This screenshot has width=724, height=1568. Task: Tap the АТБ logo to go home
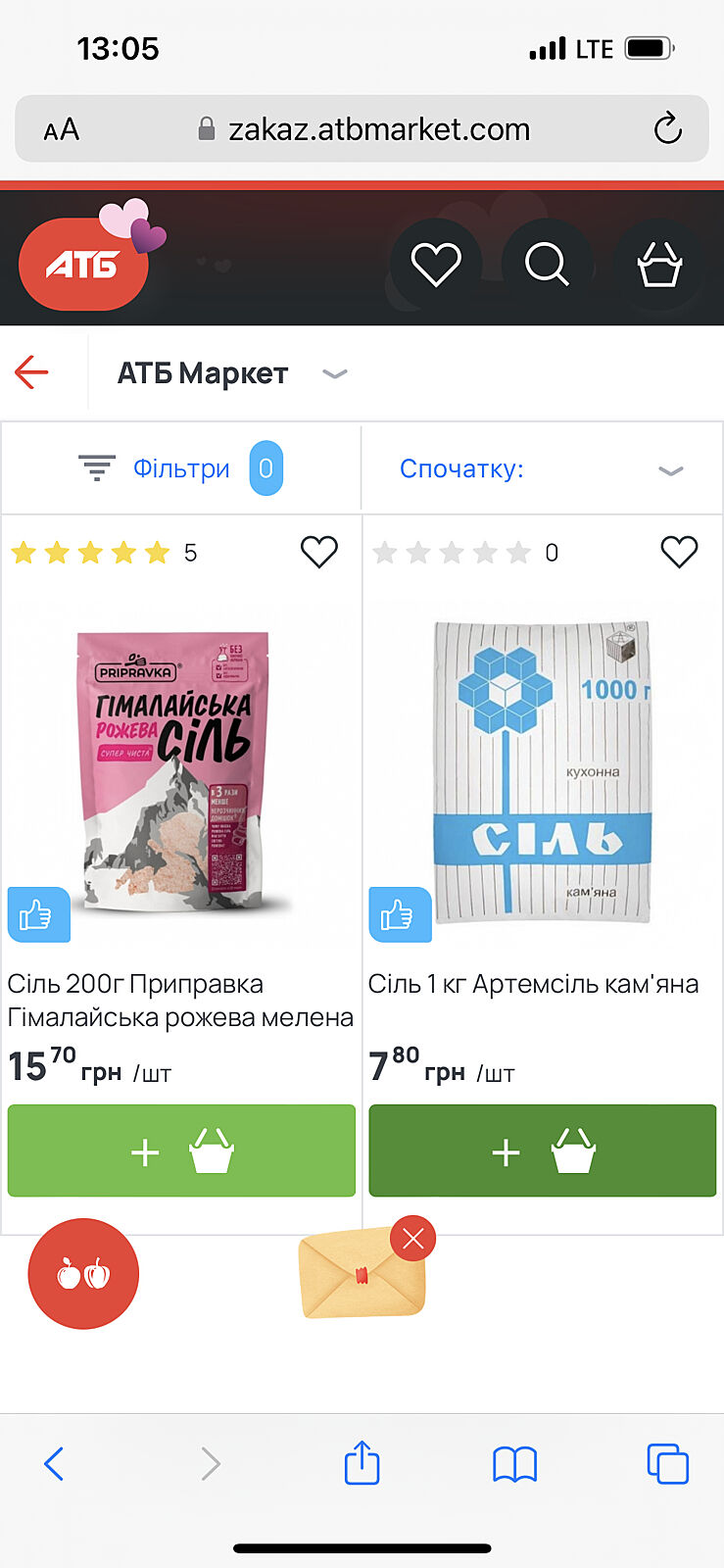83,265
